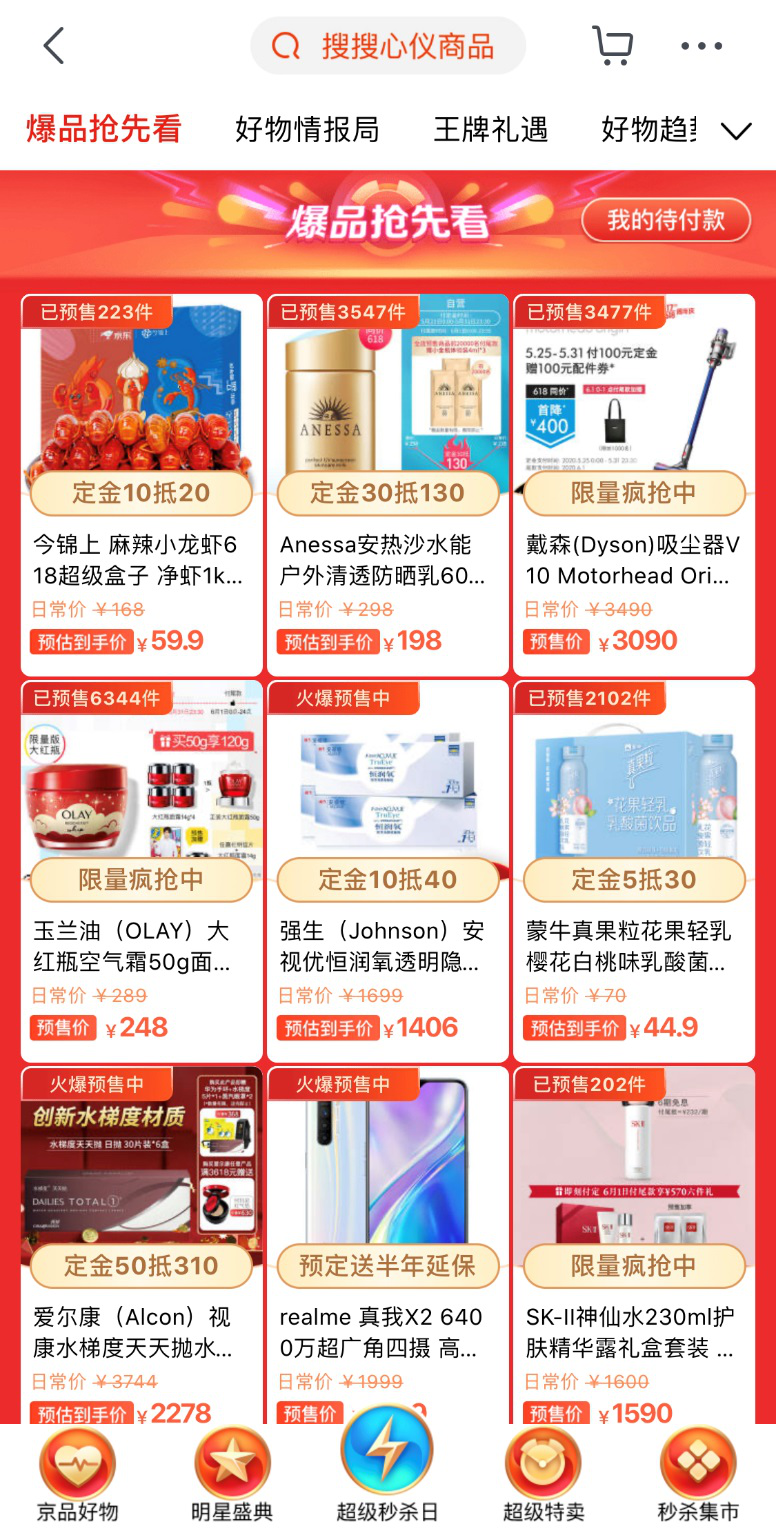Go back to the previous page
Viewport: 776px width, 1535px height.
pyautogui.click(x=54, y=46)
